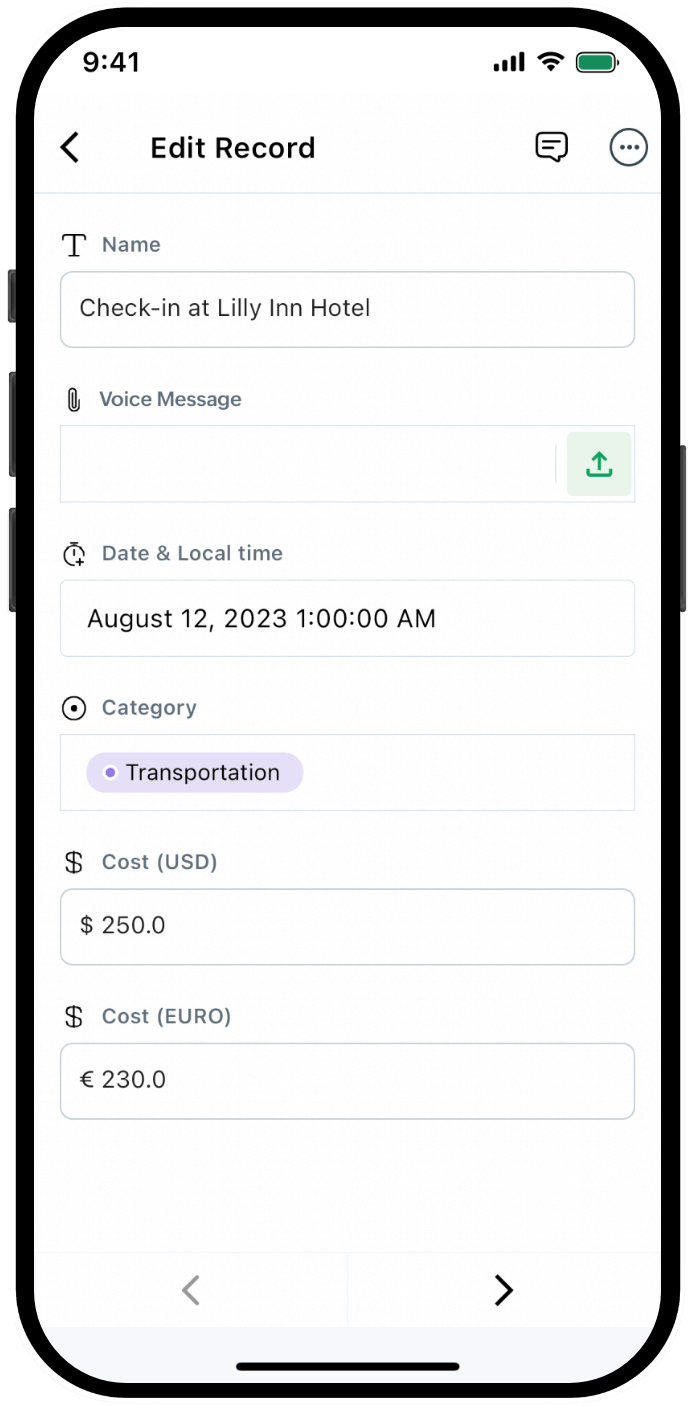
Task: Open the Category selector showing Transportation
Action: pos(347,773)
